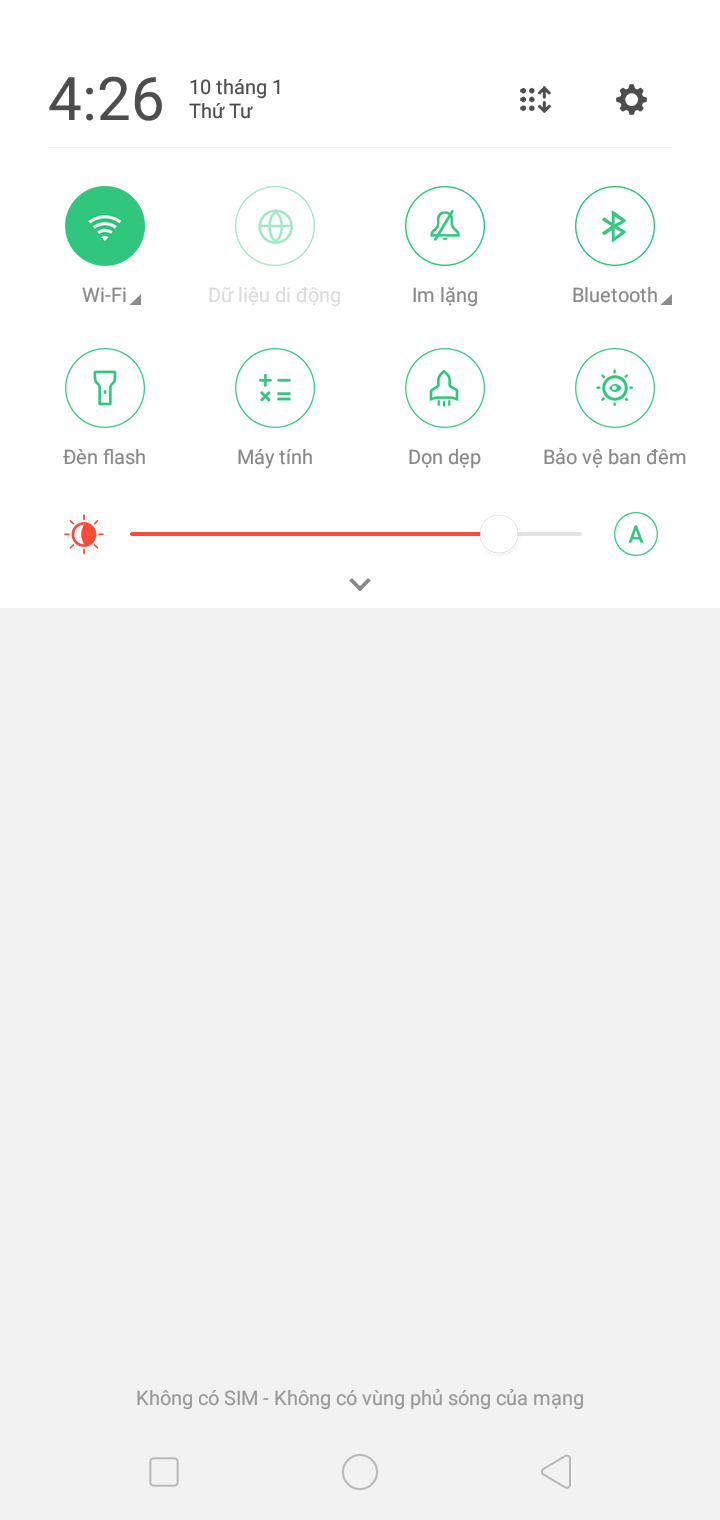Open the Máy tính calculator
Image resolution: width=720 pixels, height=1520 pixels.
pyautogui.click(x=275, y=388)
